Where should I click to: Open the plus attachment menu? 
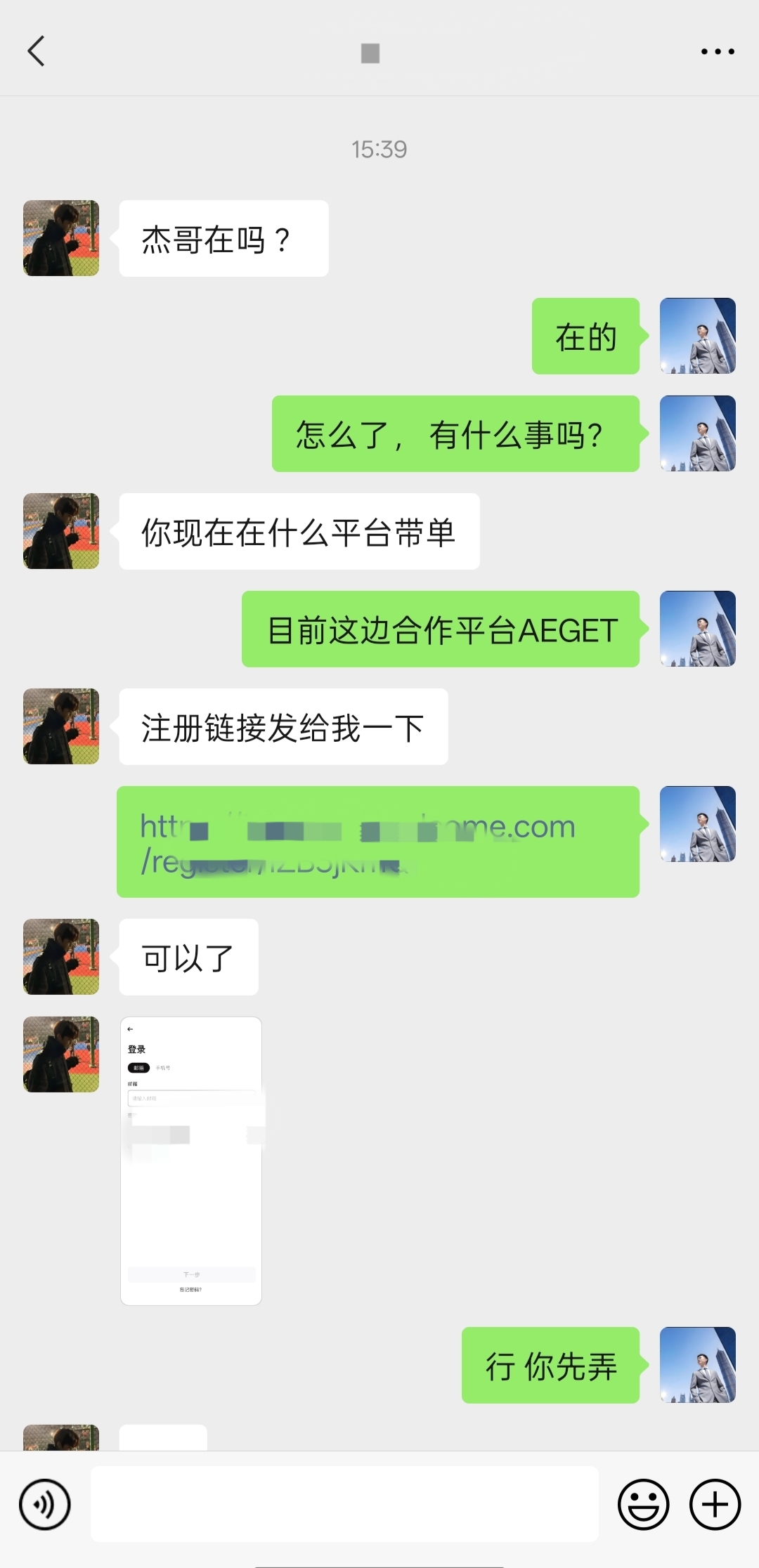(x=715, y=1504)
